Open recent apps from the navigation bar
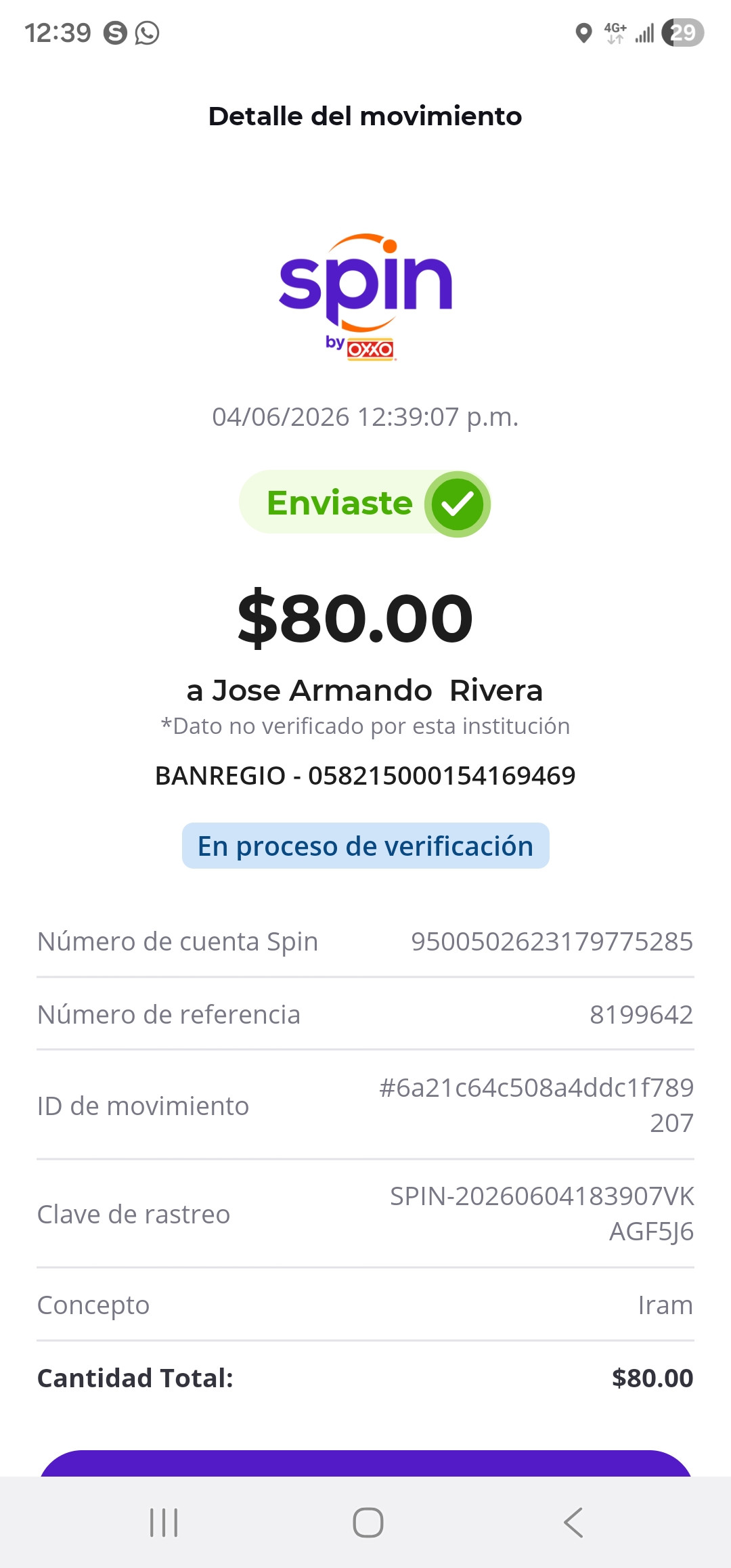 (164, 1523)
